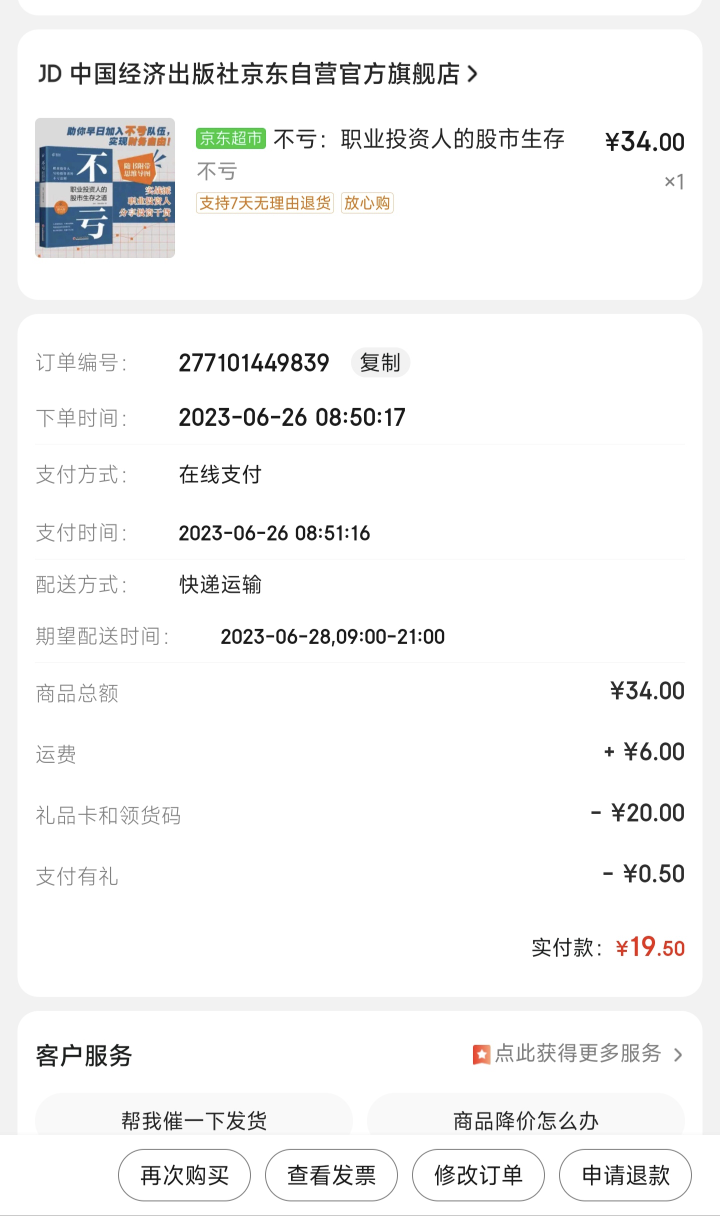Request a refund via 申请退款
Screen dimensions: 720x1216
tap(625, 1175)
